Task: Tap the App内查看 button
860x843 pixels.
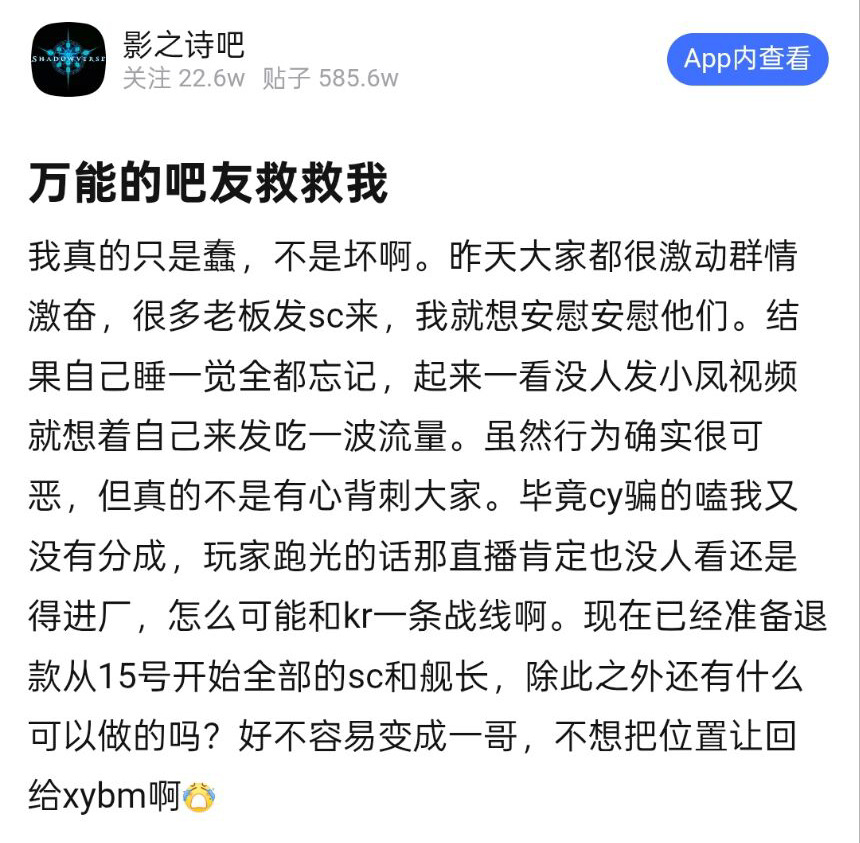Action: click(747, 59)
